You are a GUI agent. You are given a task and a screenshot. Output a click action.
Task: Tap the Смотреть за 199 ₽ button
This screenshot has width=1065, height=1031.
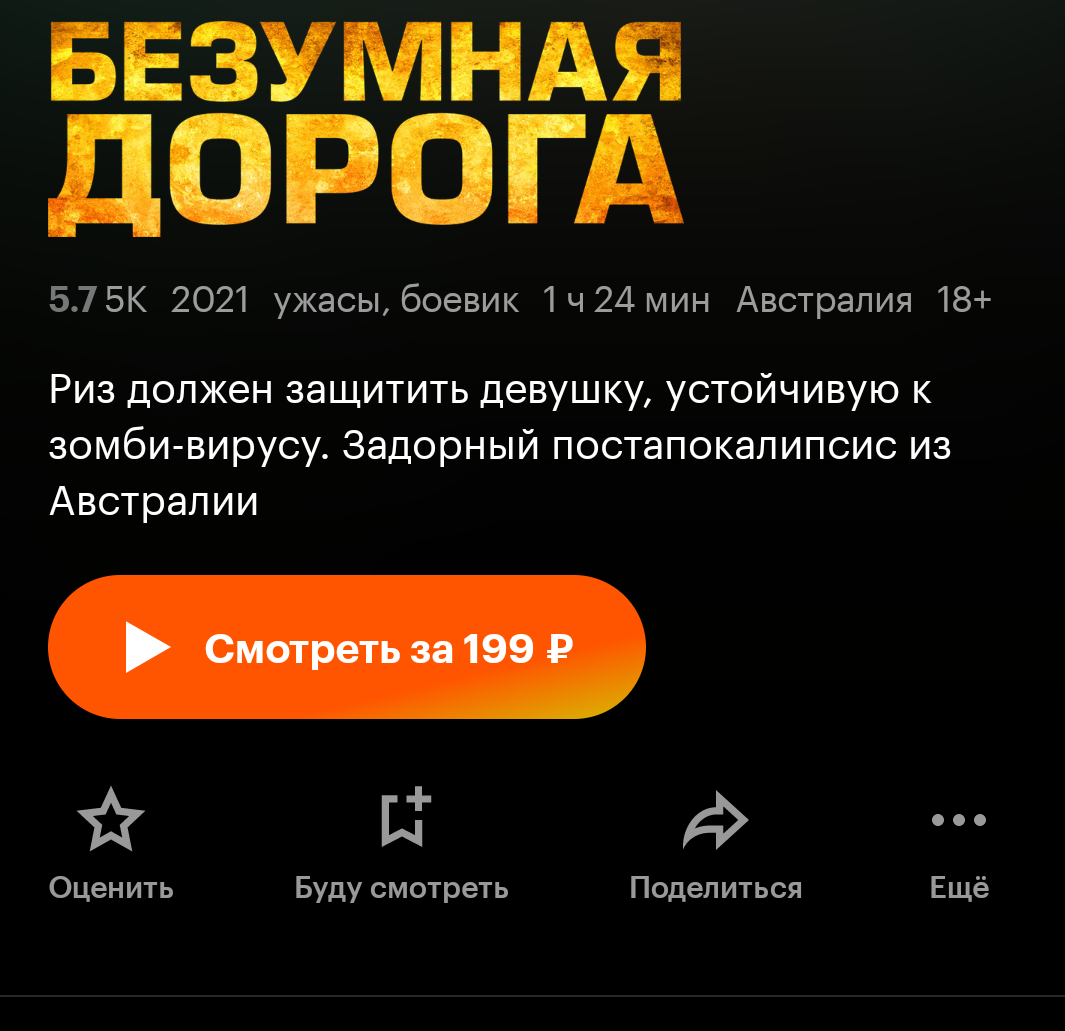coord(346,647)
